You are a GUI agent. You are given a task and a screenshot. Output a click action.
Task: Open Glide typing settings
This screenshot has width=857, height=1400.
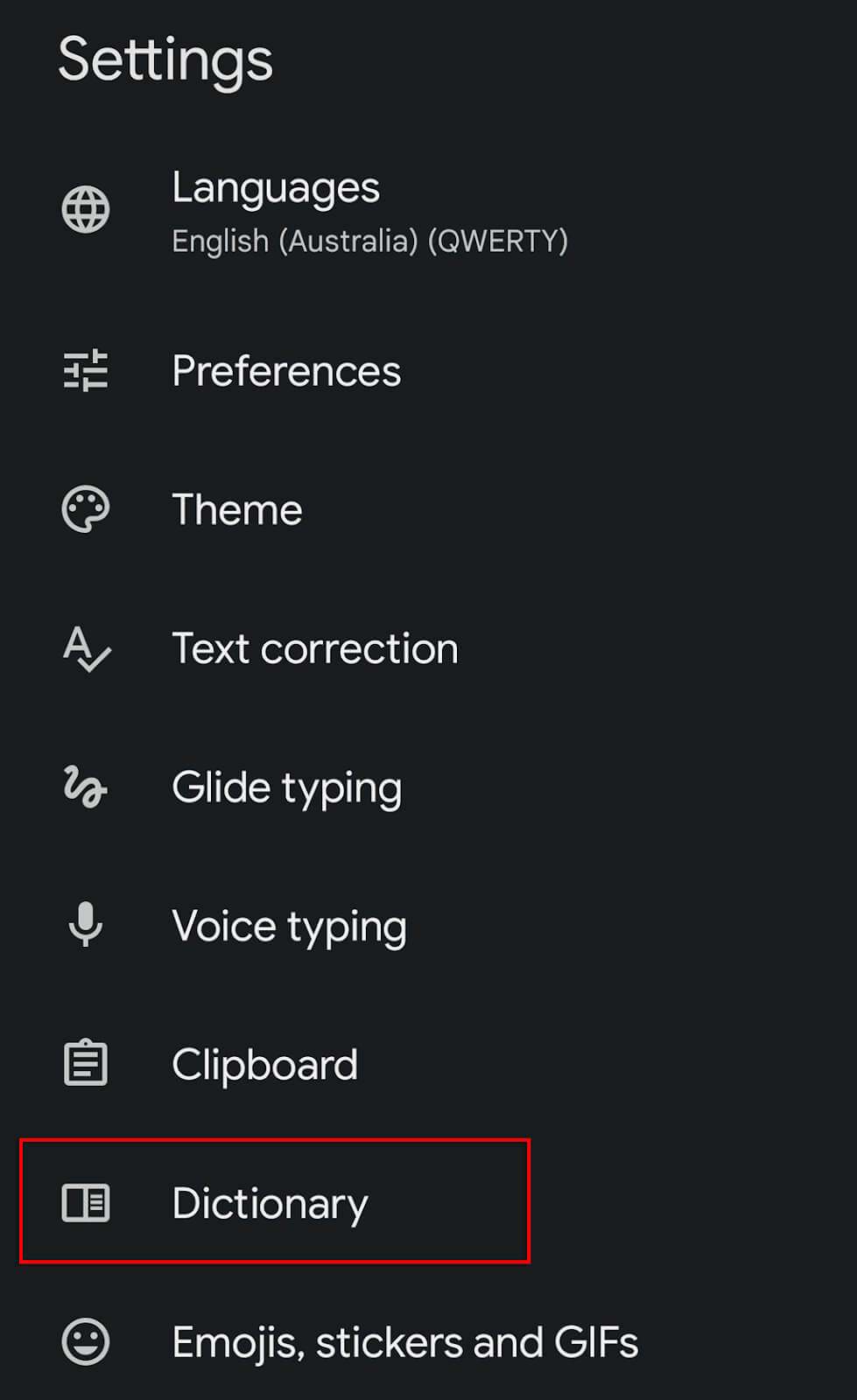(x=286, y=787)
